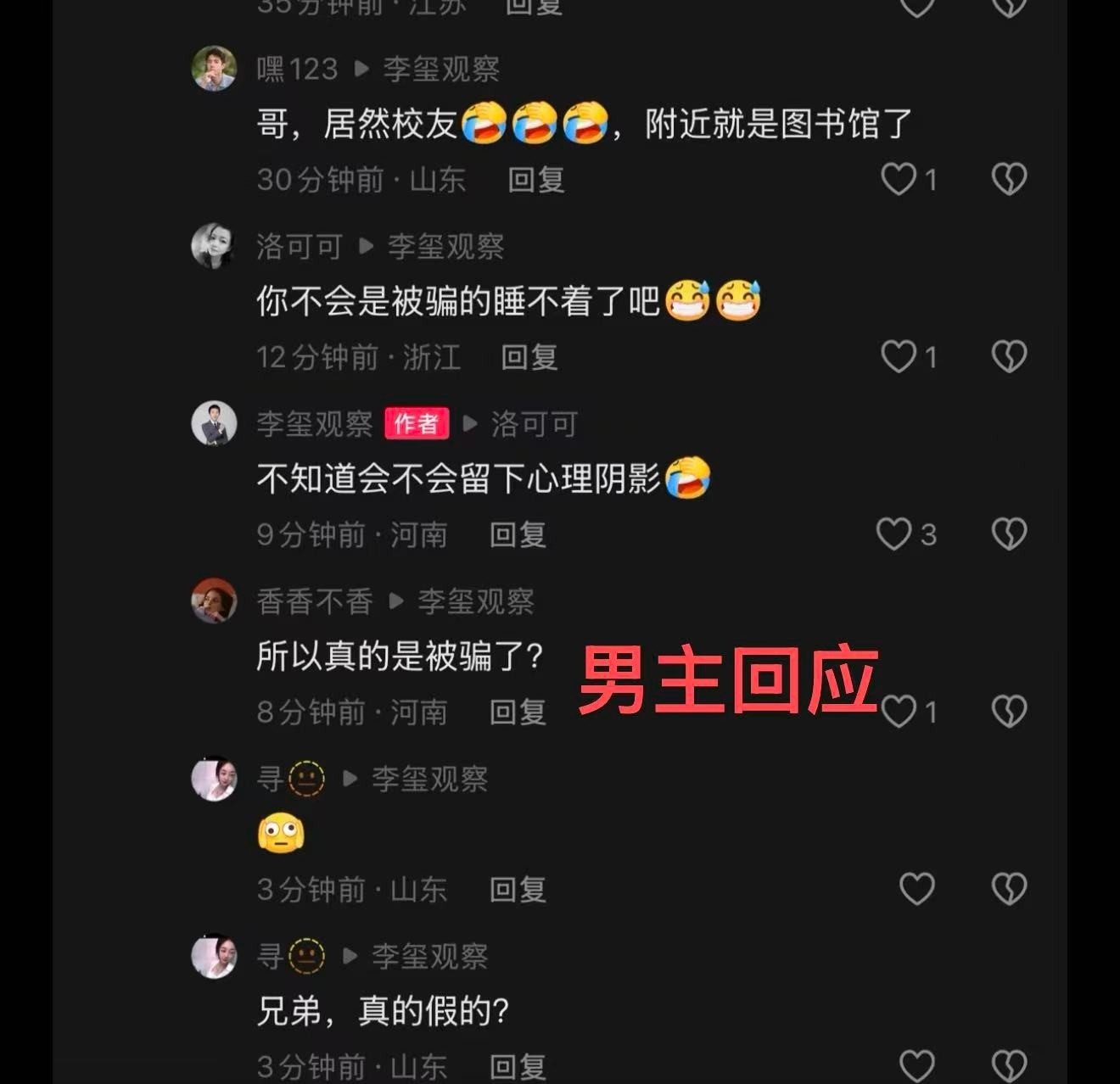Like 寻's emoji-only comment
Screen dimensions: 1120x1084
[916, 889]
